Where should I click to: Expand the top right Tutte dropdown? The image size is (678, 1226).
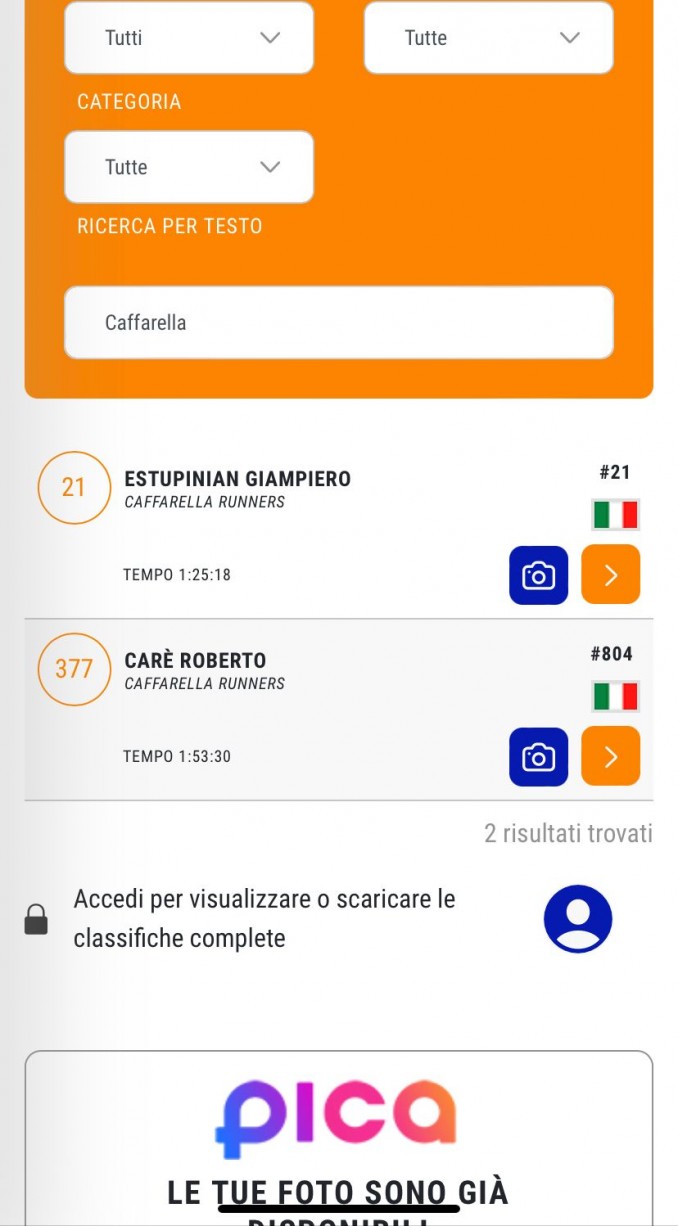point(488,38)
